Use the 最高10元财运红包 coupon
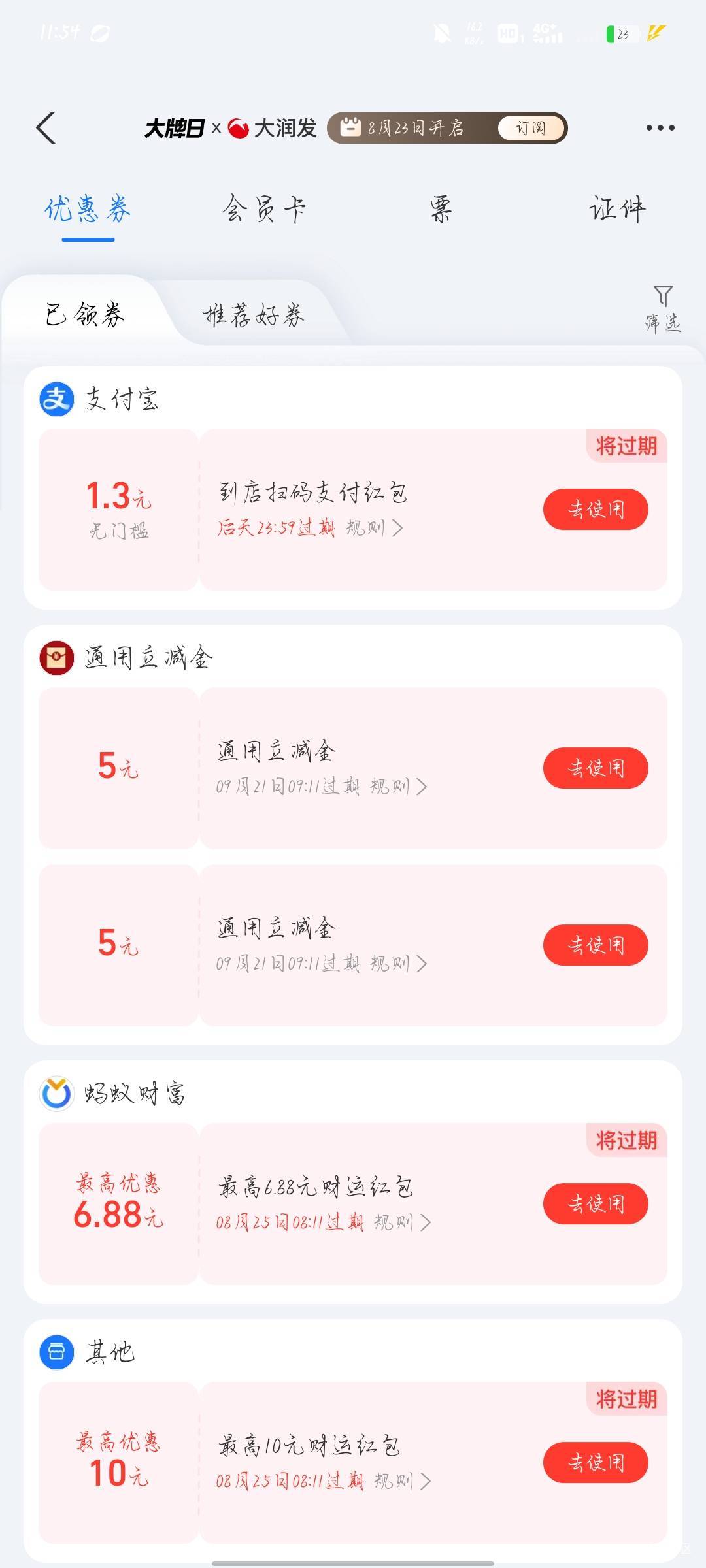The image size is (706, 1568). pos(596,1462)
